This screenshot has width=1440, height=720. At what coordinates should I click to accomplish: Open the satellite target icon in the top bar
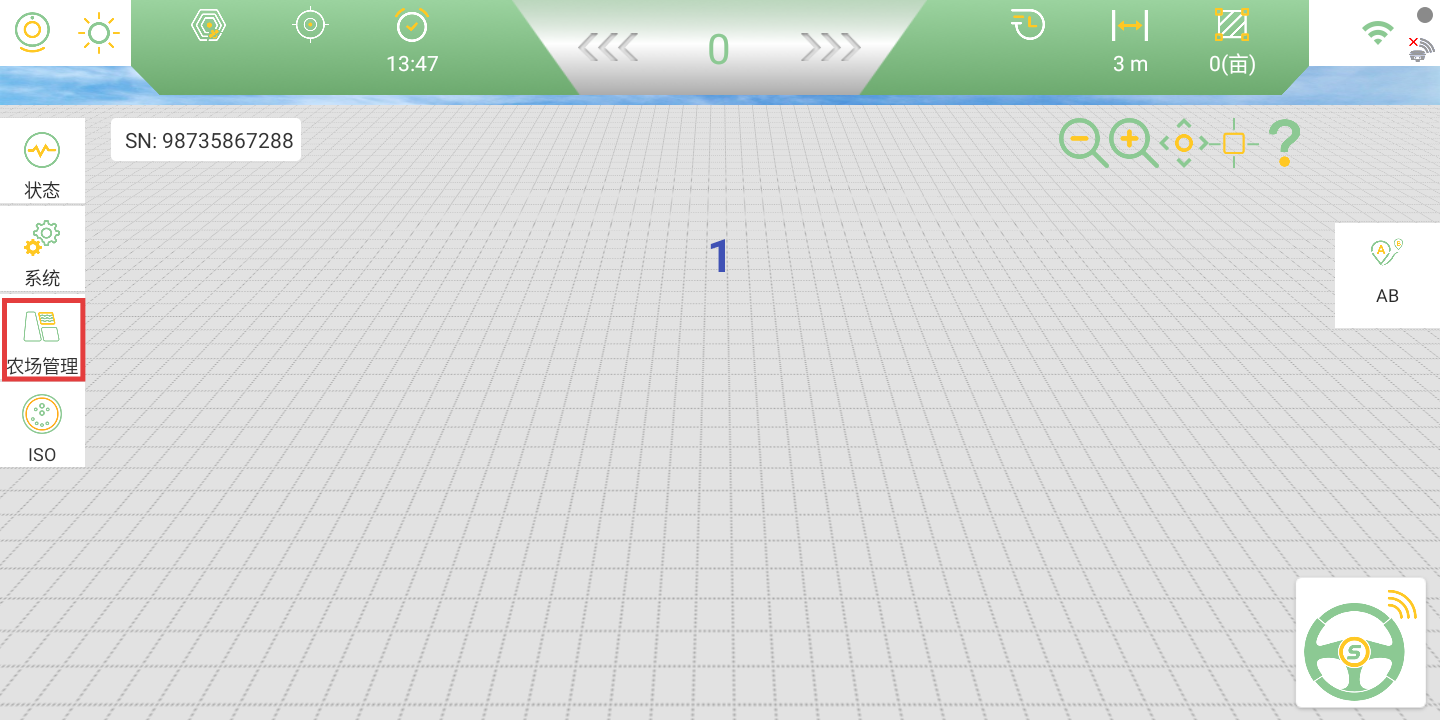[311, 25]
